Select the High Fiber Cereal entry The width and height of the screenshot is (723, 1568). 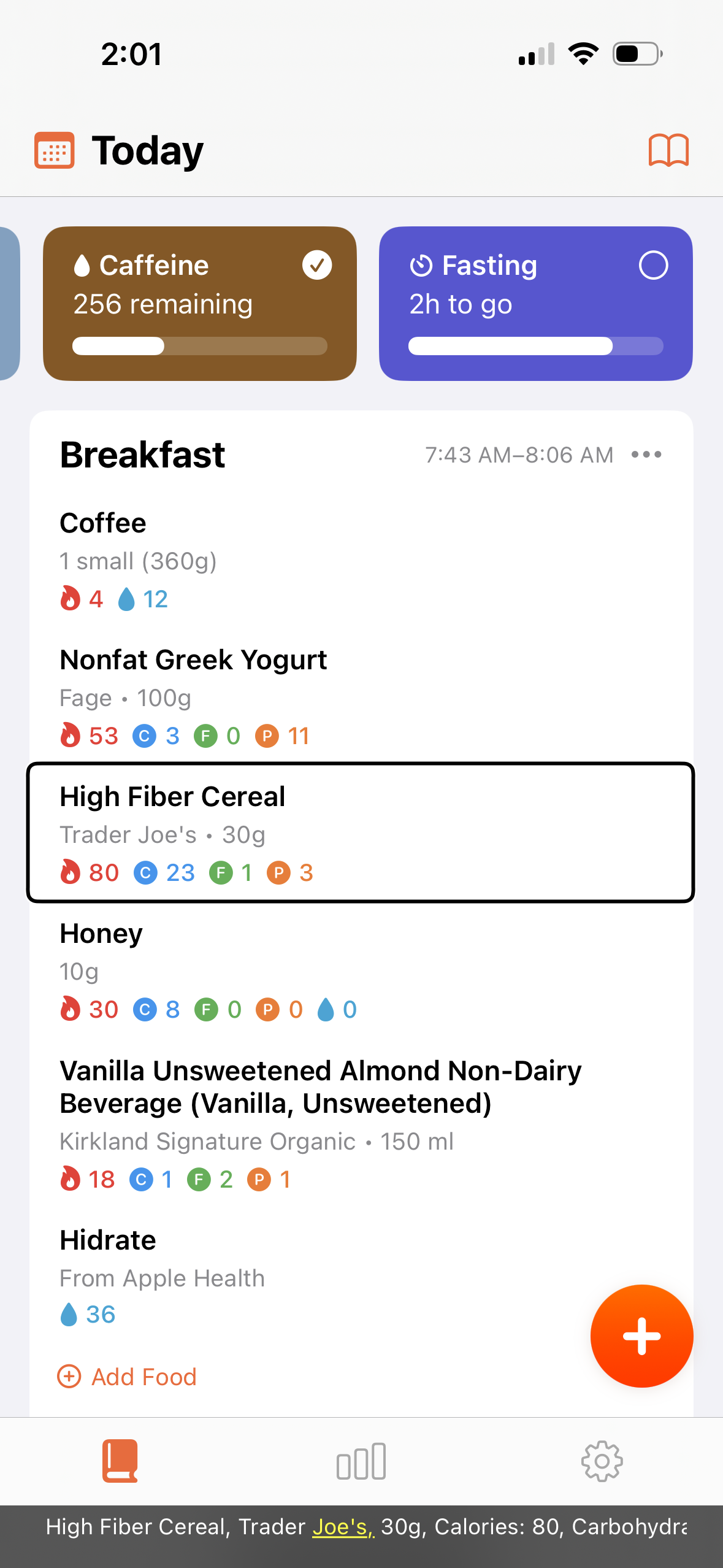361,833
